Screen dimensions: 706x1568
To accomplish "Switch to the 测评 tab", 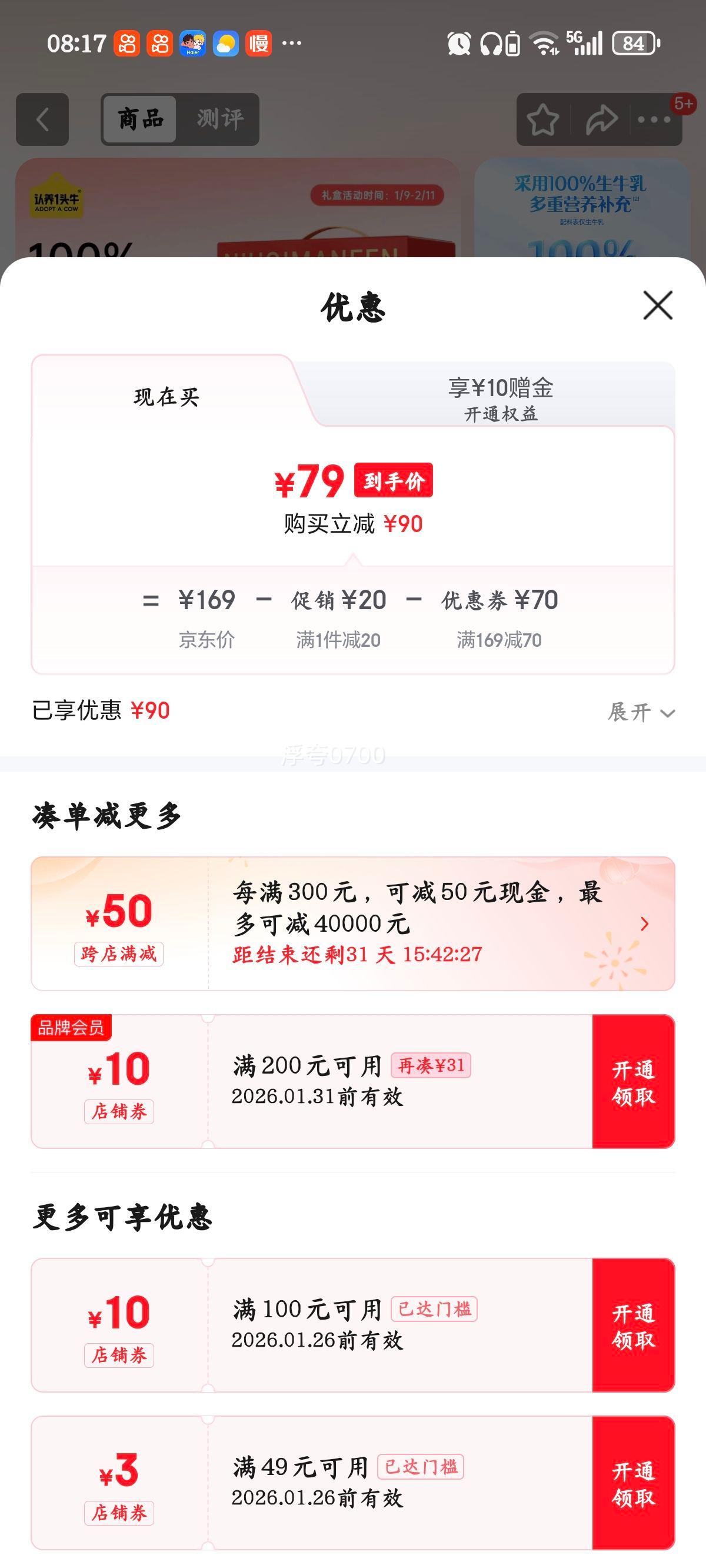I will tap(220, 119).
